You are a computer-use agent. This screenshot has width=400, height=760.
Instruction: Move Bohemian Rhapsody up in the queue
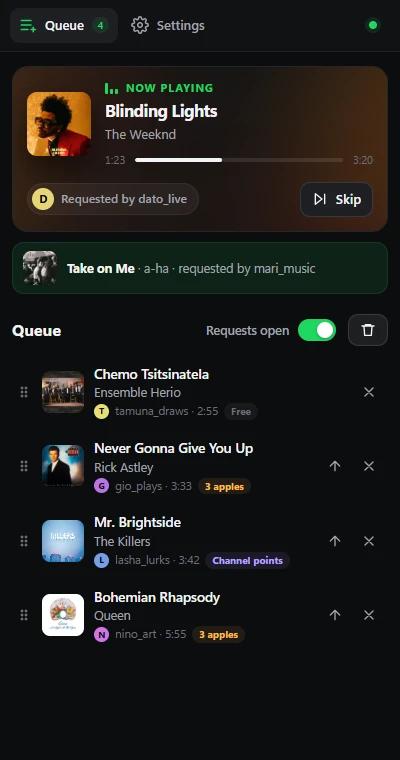point(335,615)
